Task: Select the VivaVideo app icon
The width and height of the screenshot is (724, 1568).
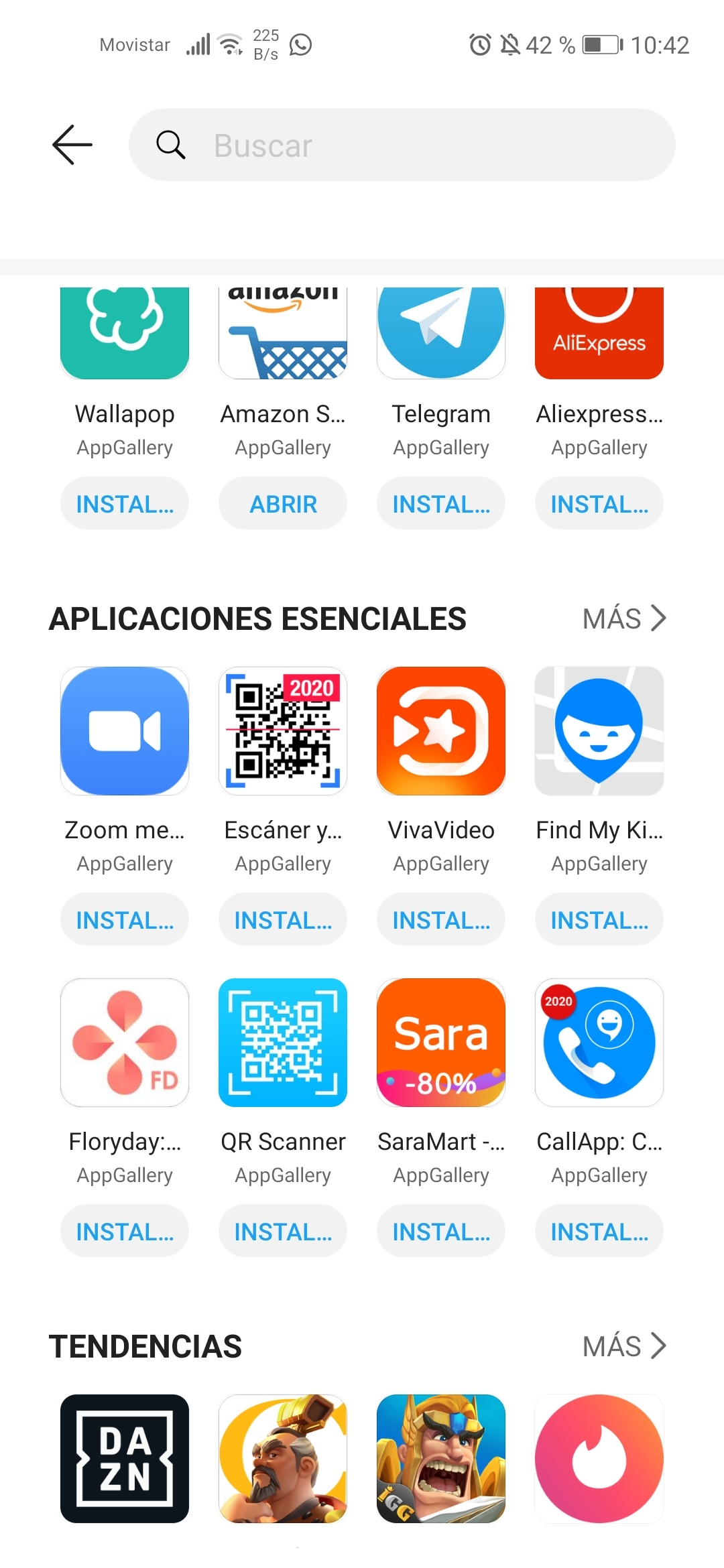Action: pos(440,732)
